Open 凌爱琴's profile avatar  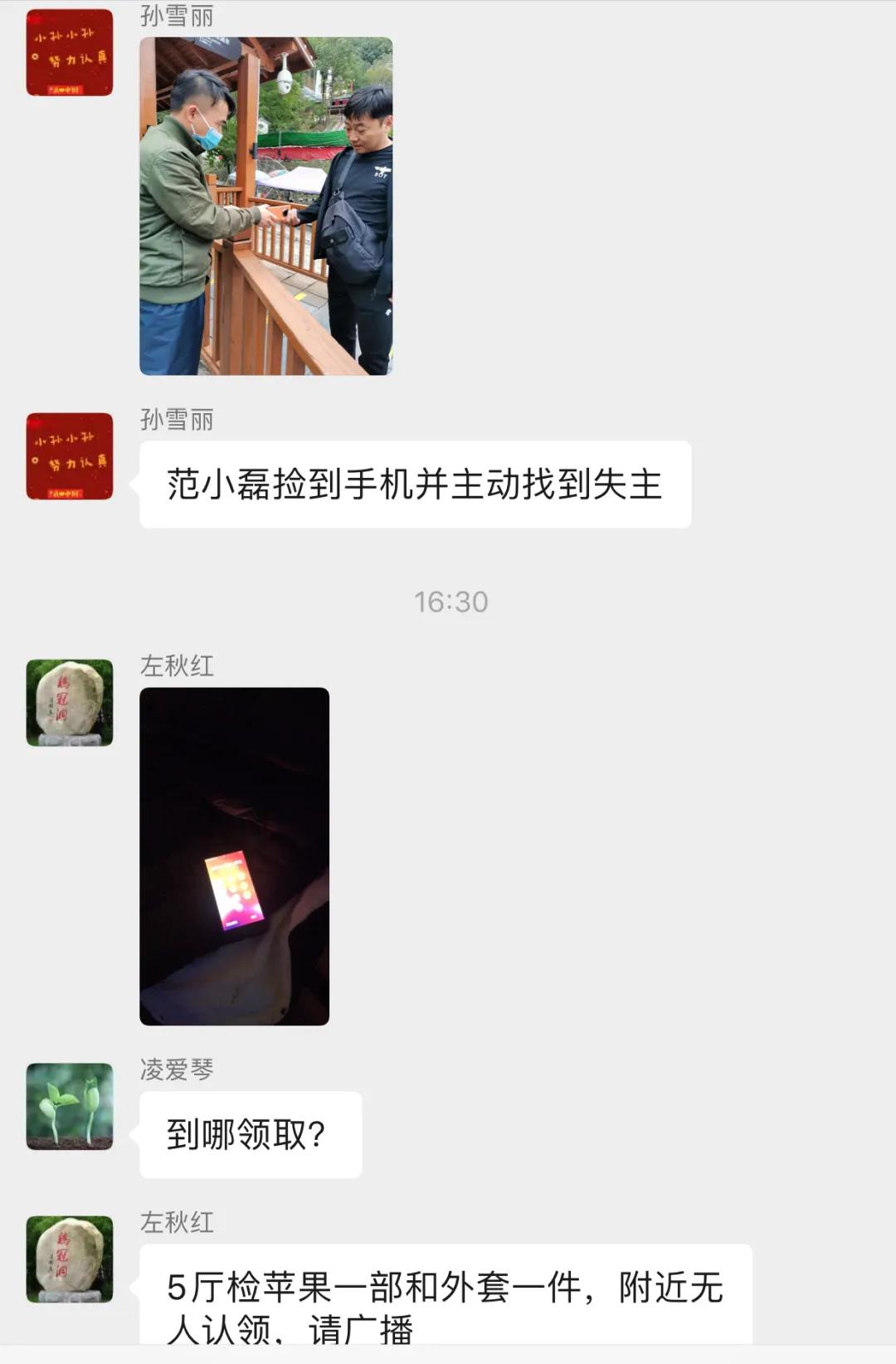point(70,1106)
